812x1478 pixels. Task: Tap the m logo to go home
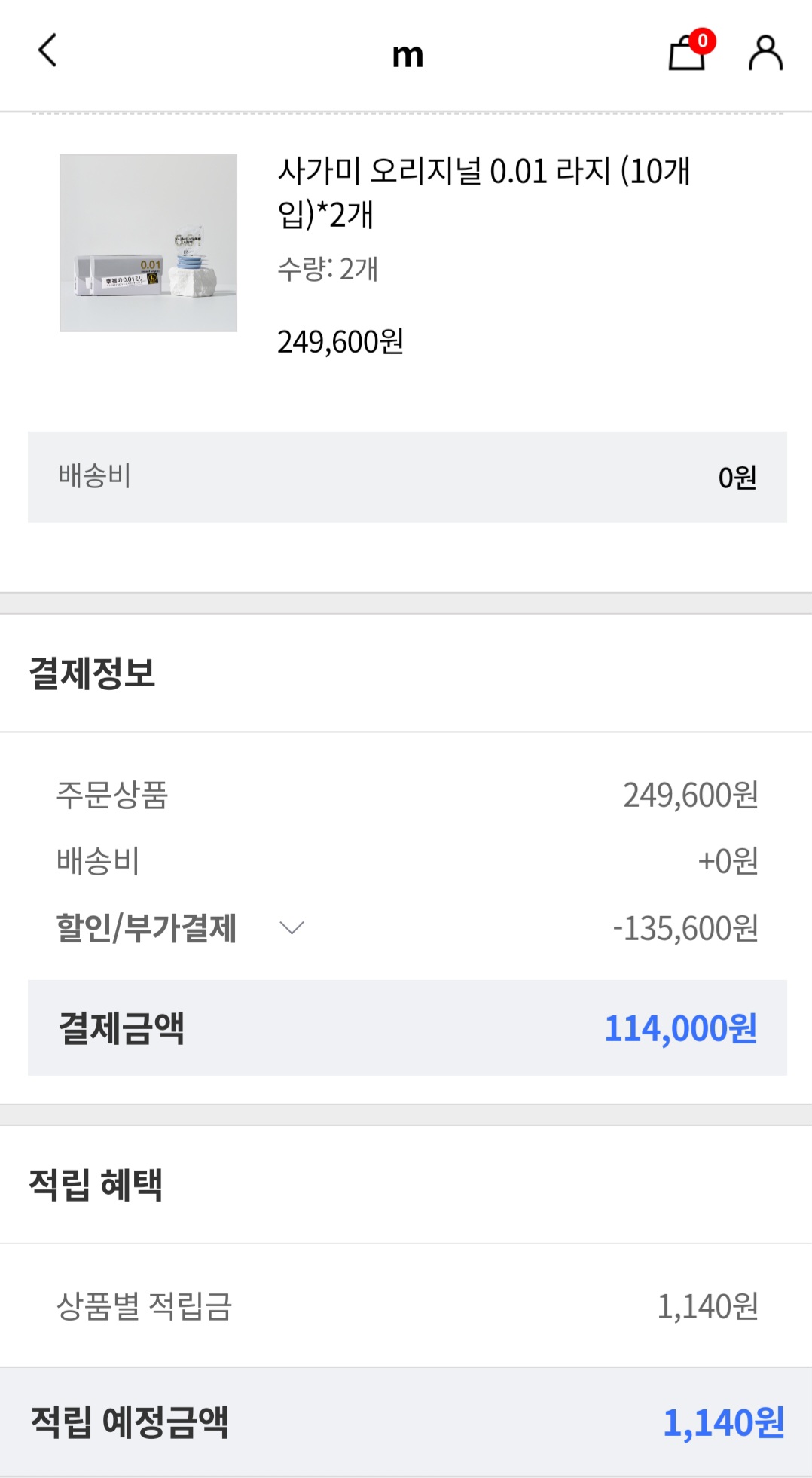pos(408,55)
